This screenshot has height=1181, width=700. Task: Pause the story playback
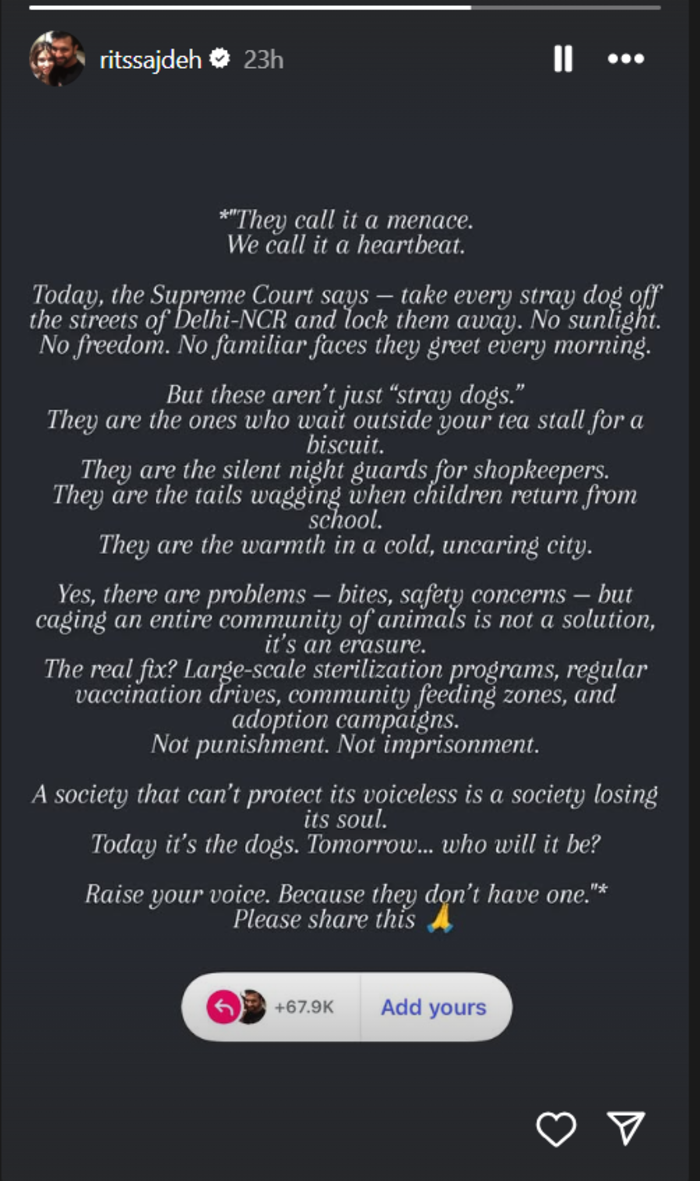point(563,60)
